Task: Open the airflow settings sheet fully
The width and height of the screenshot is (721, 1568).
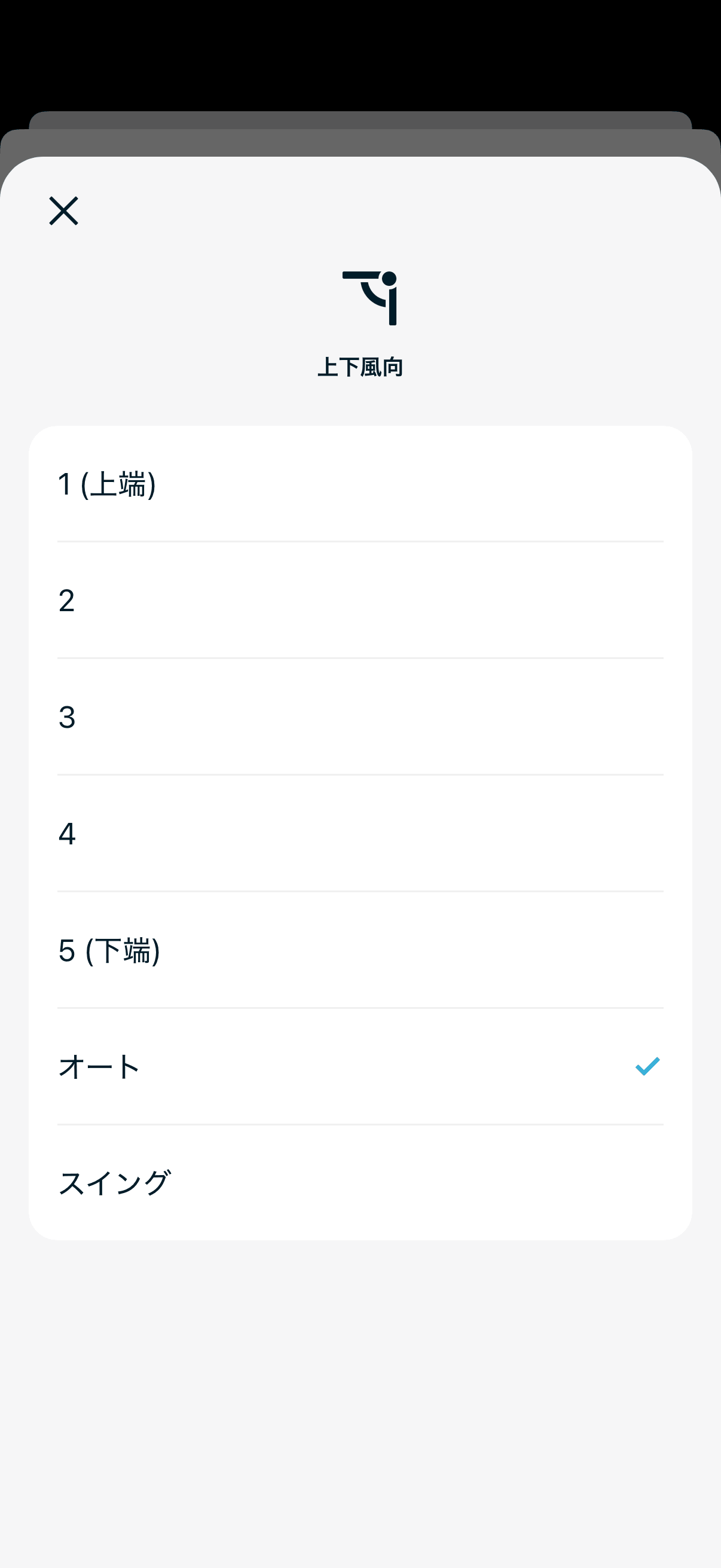Action: (360, 834)
